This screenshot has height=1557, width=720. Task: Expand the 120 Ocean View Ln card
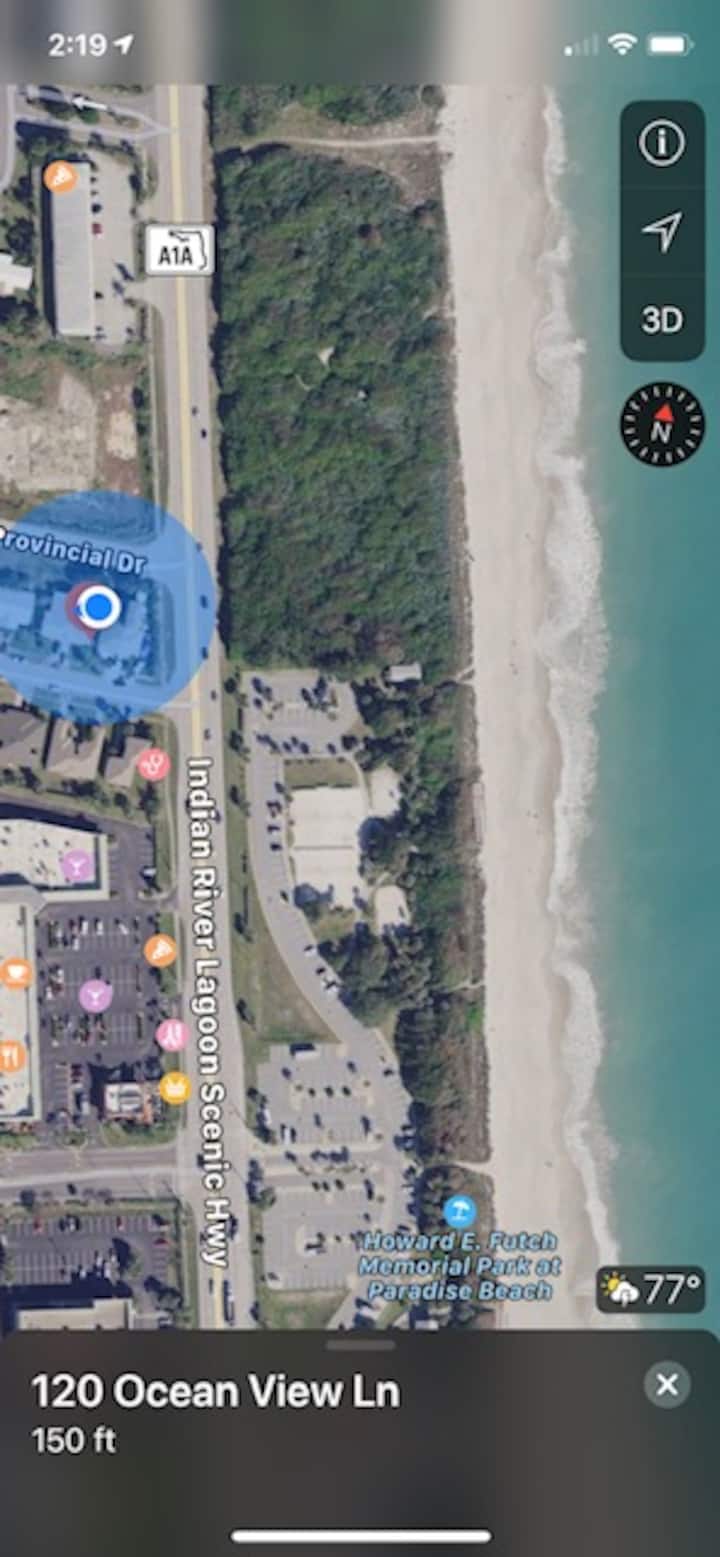tap(360, 1345)
